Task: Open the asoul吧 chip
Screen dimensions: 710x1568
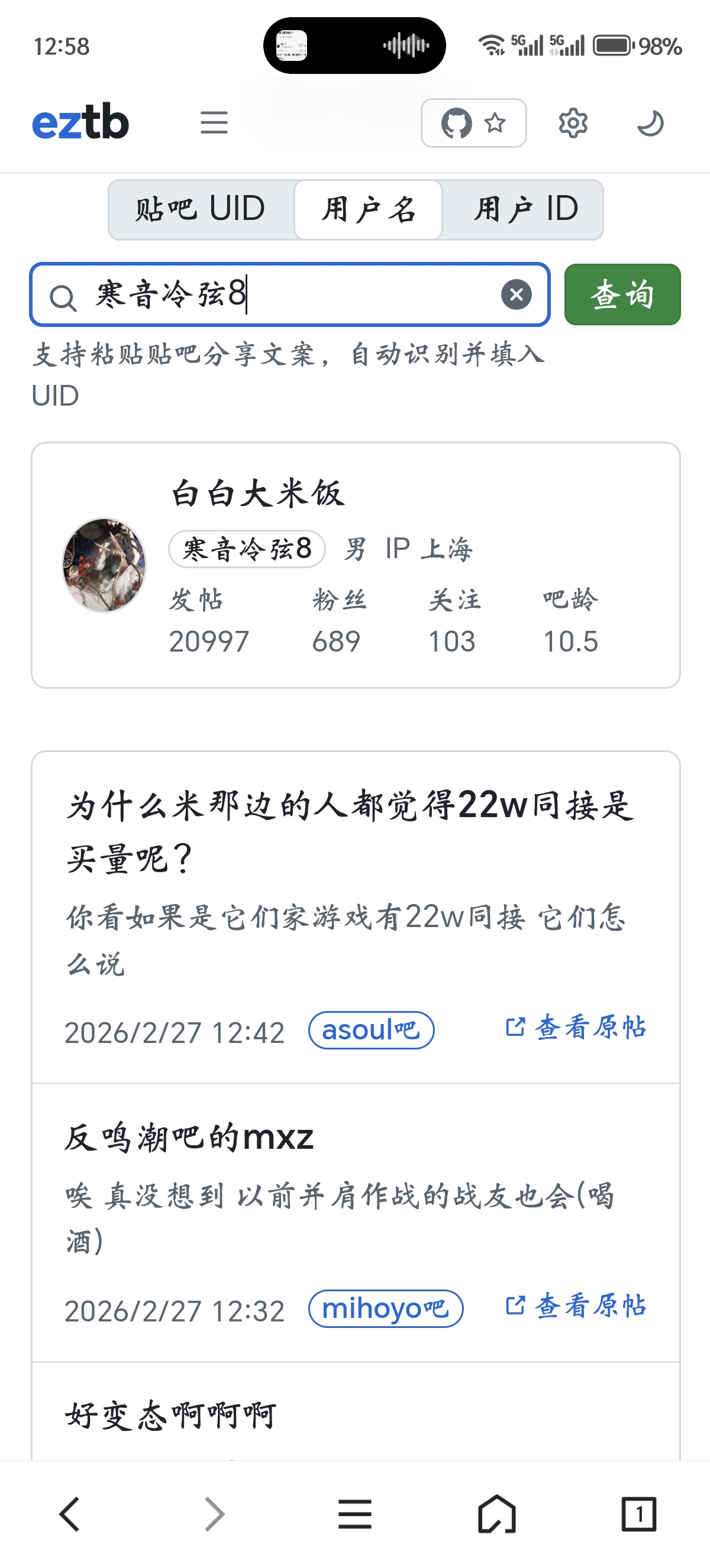Action: 371,1031
